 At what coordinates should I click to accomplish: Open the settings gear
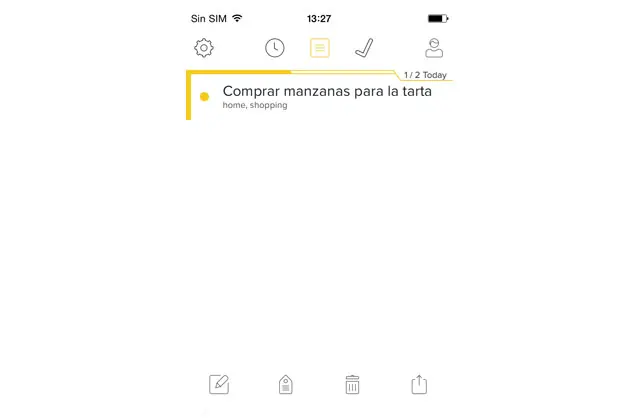(x=204, y=47)
